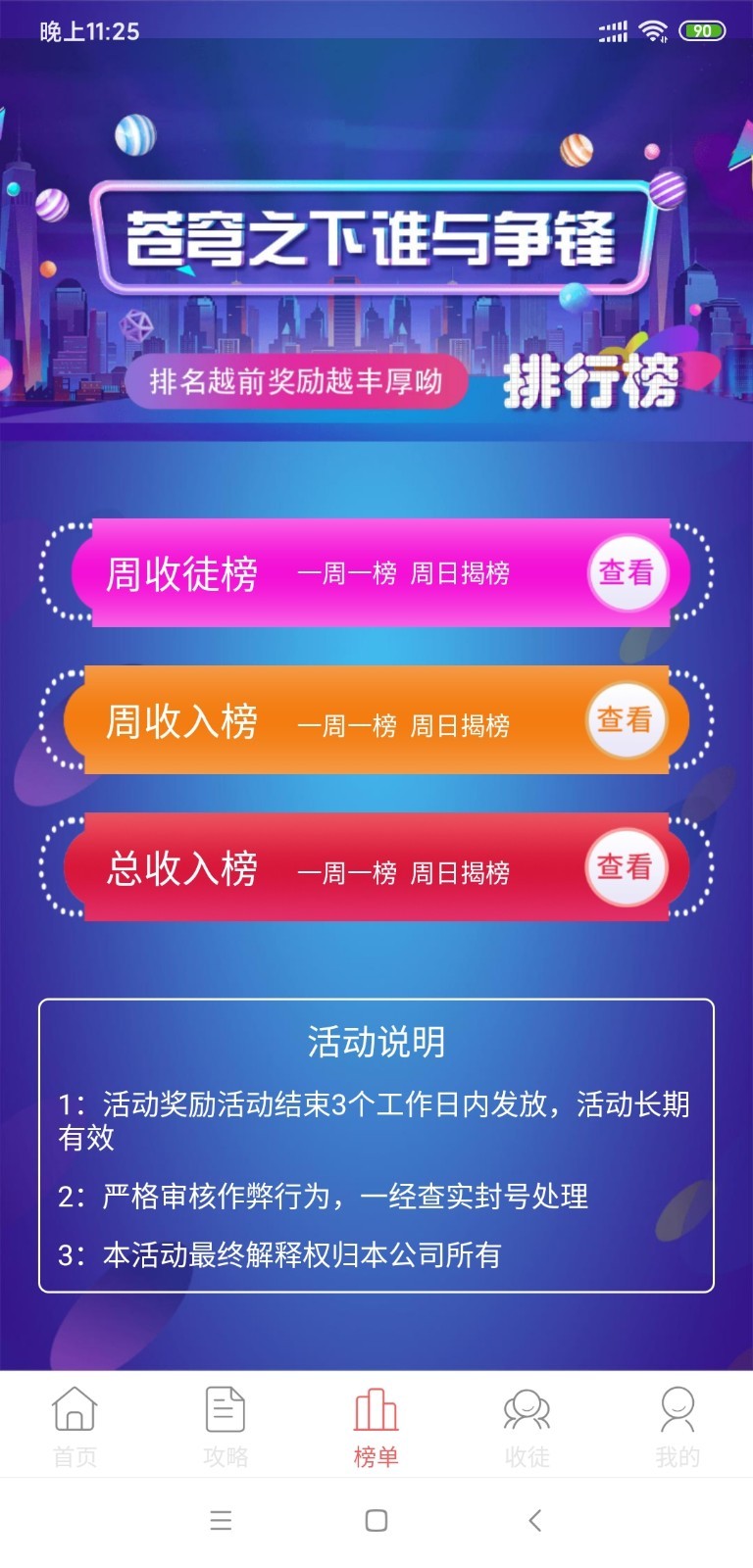The width and height of the screenshot is (753, 1568).
Task: Click 查看 on the pink 周收徒榜 banner
Action: point(627,573)
